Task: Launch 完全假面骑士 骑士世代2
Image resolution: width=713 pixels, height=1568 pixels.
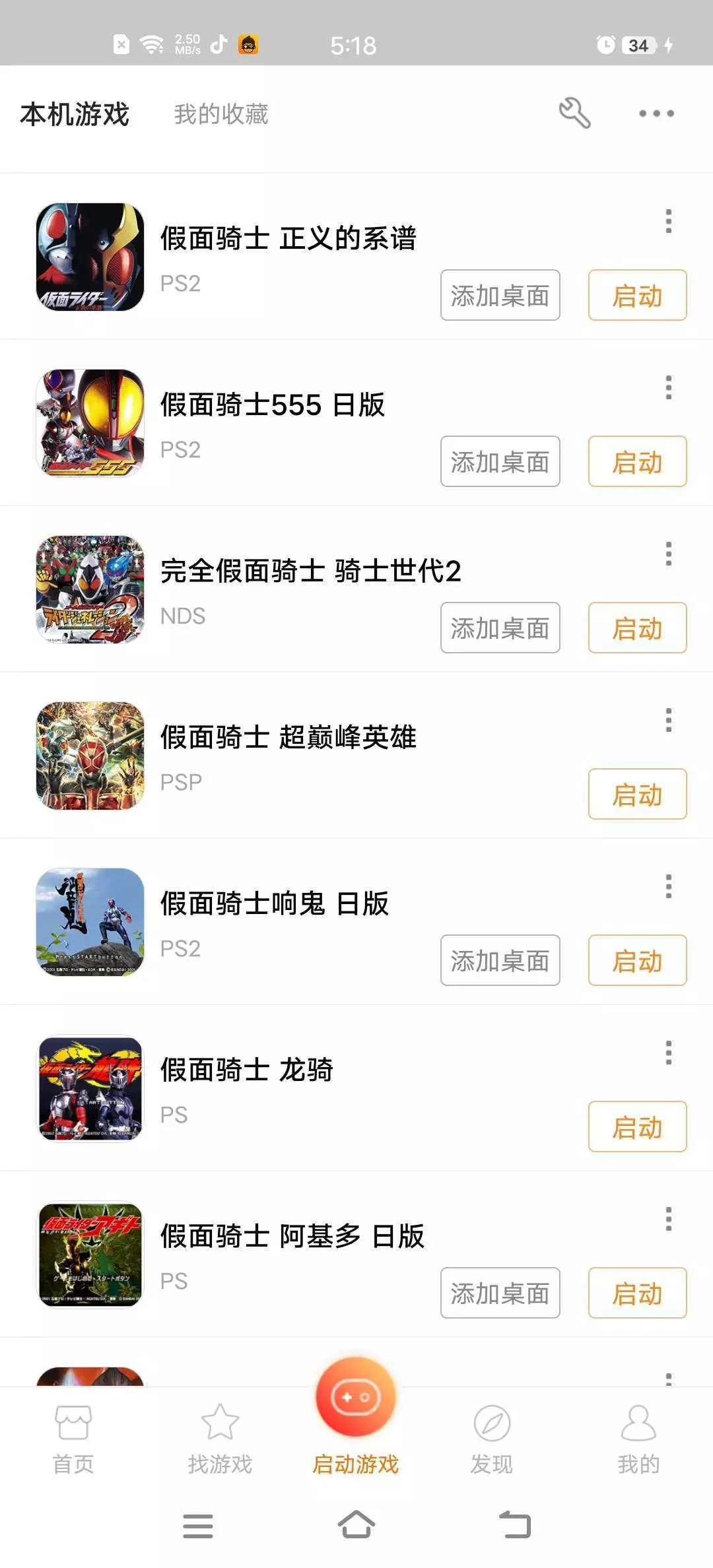Action: coord(637,628)
